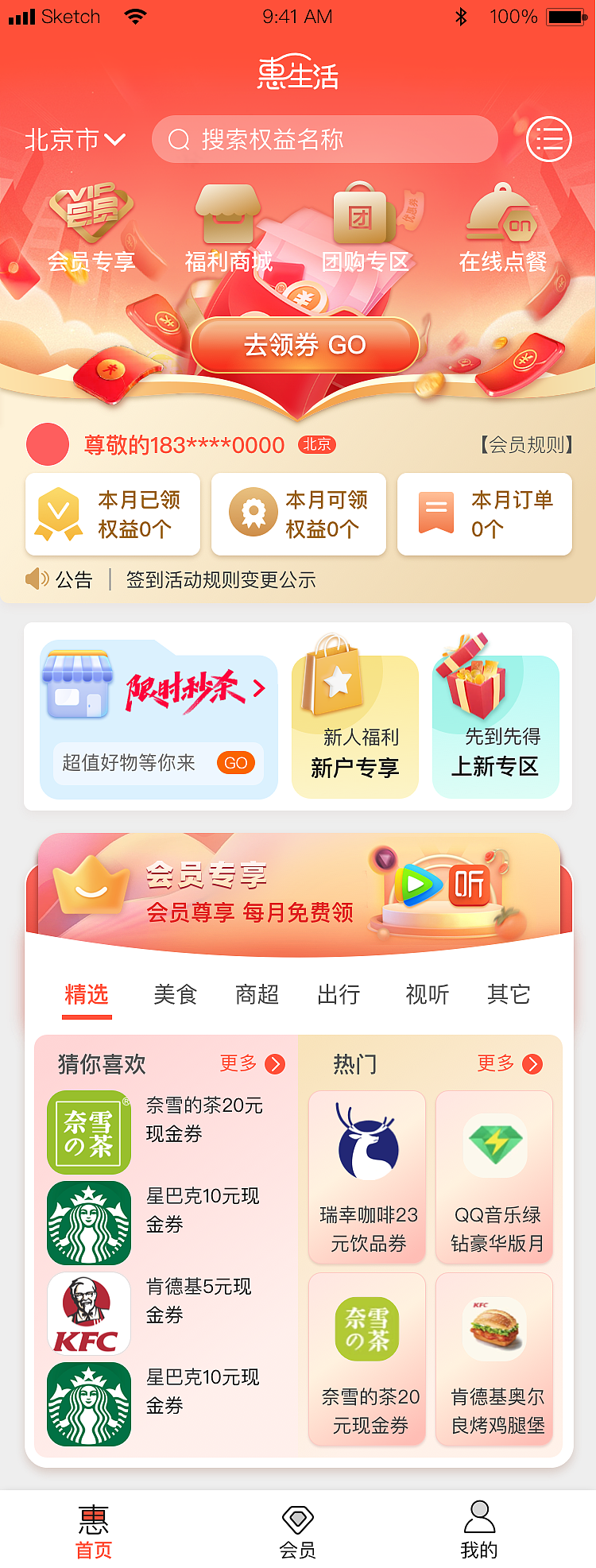The image size is (596, 1568).
Task: Open the list menu icon beside search bar
Action: [549, 139]
